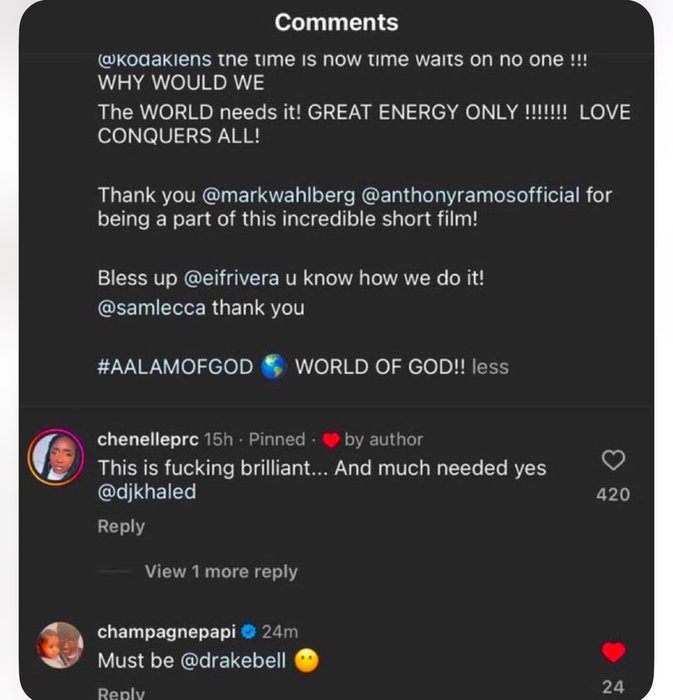Viewport: 673px width, 700px height.
Task: Collapse the caption with "less"
Action: pyautogui.click(x=490, y=367)
